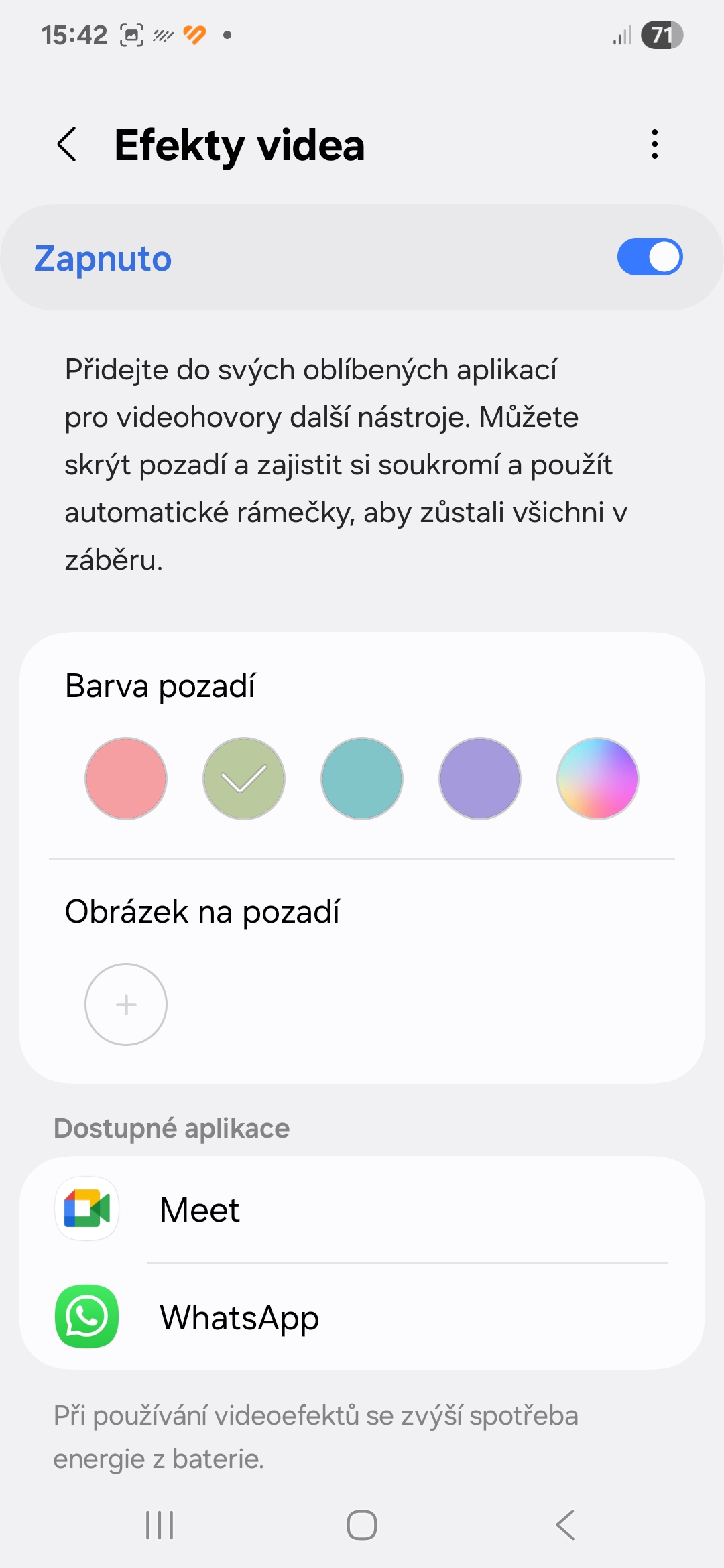Open recent apps from navigation bar
This screenshot has width=724, height=1568.
(x=160, y=1525)
